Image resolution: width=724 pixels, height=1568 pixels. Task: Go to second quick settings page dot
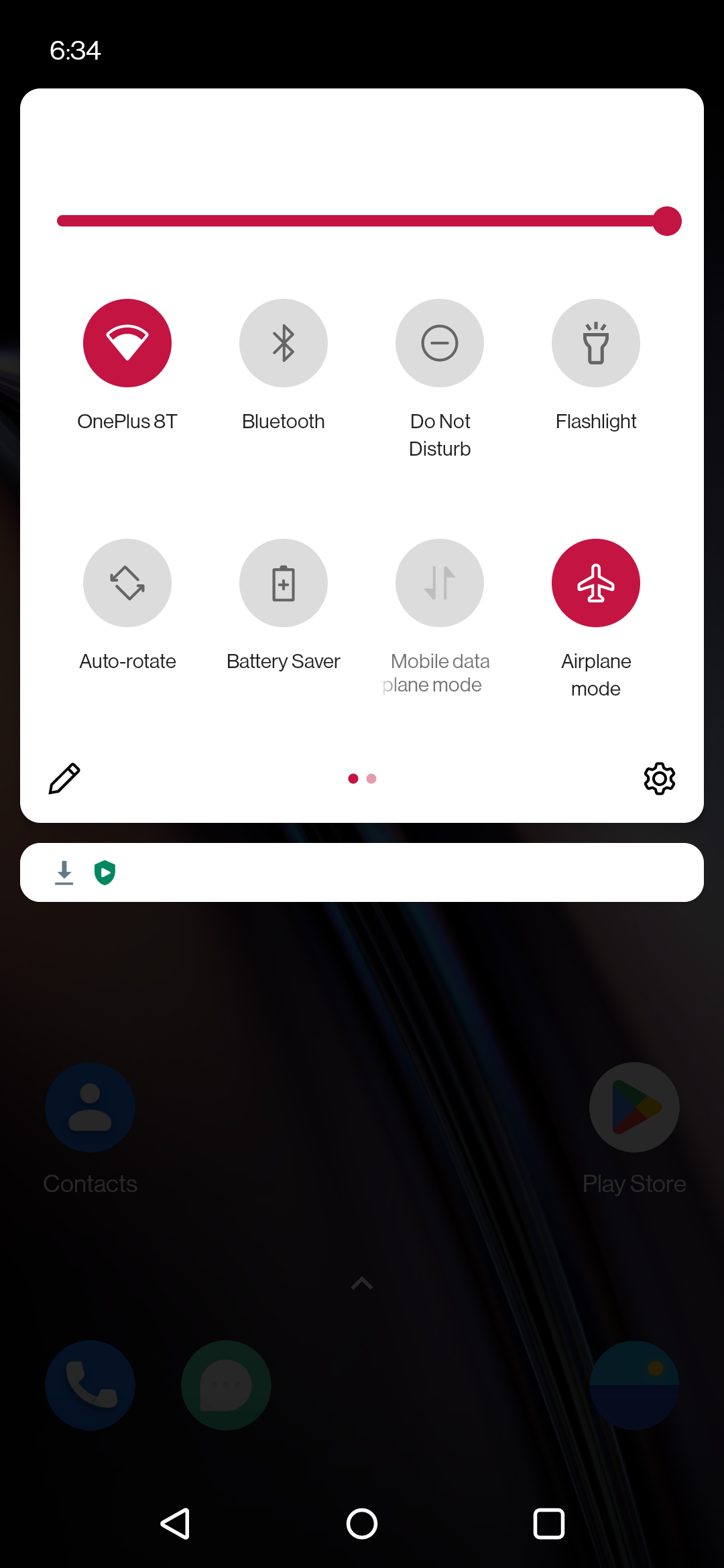point(371,779)
